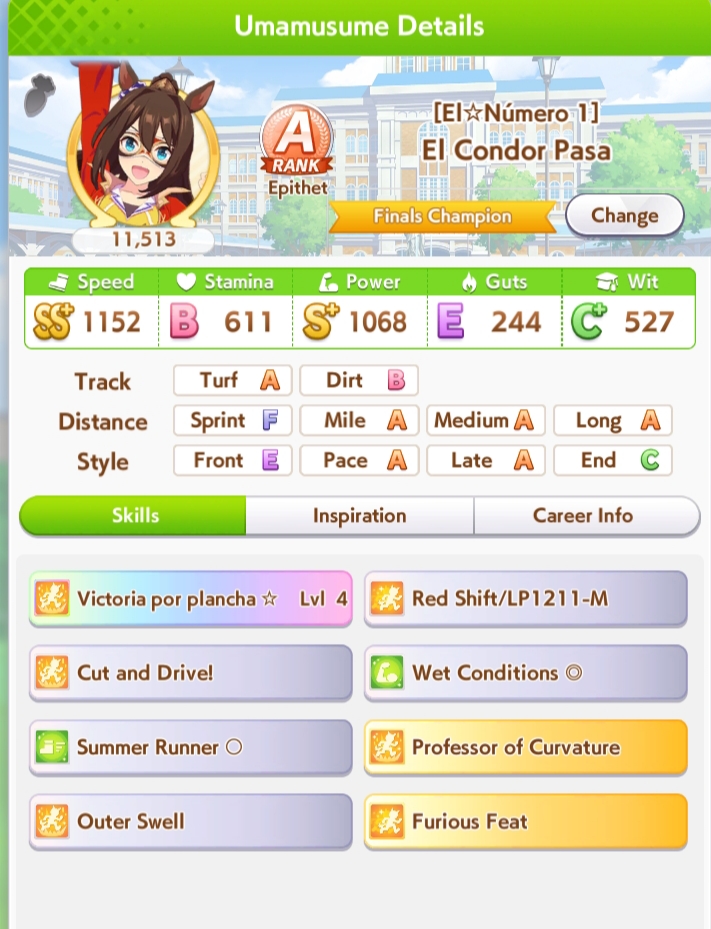The width and height of the screenshot is (711, 929).
Task: Tap the Change epithet button
Action: [624, 215]
